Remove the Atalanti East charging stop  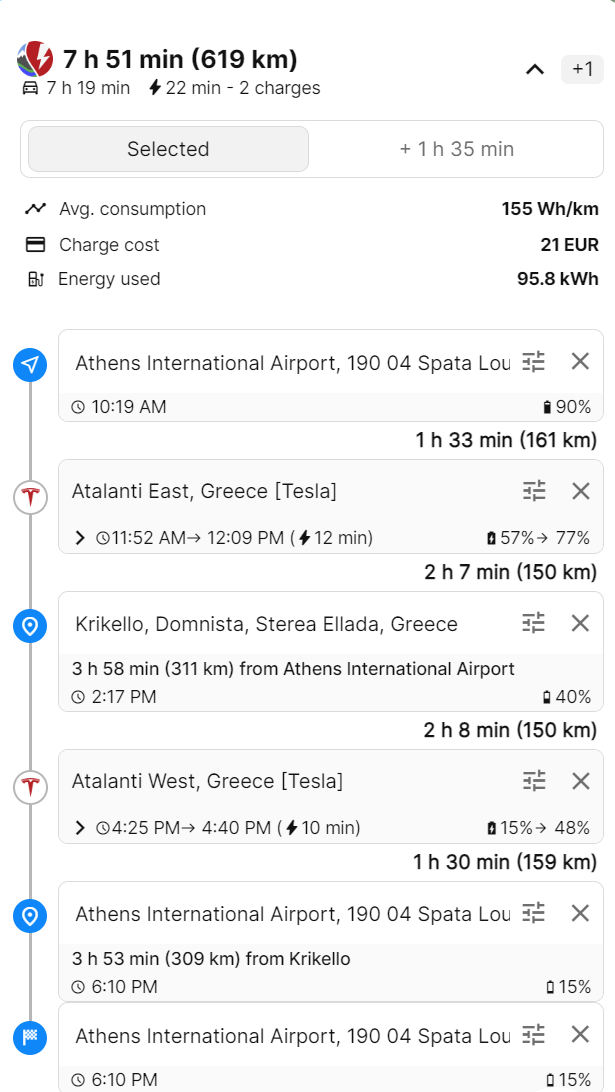pos(580,491)
